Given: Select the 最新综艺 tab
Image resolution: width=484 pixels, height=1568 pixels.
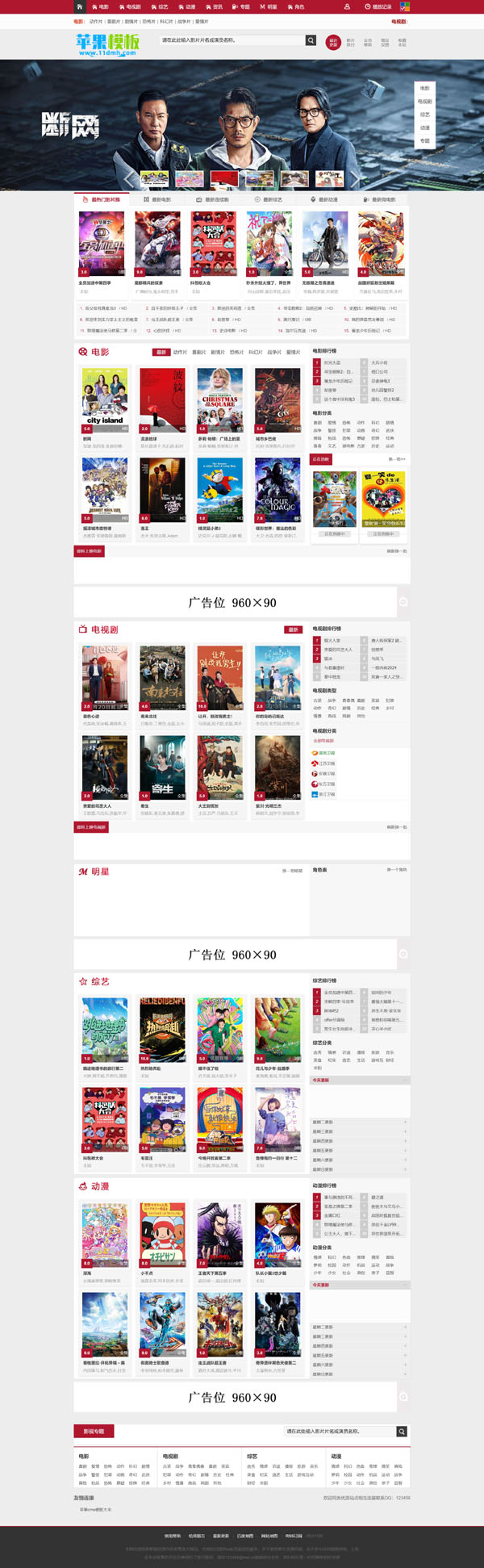Looking at the screenshot, I should coord(269,199).
